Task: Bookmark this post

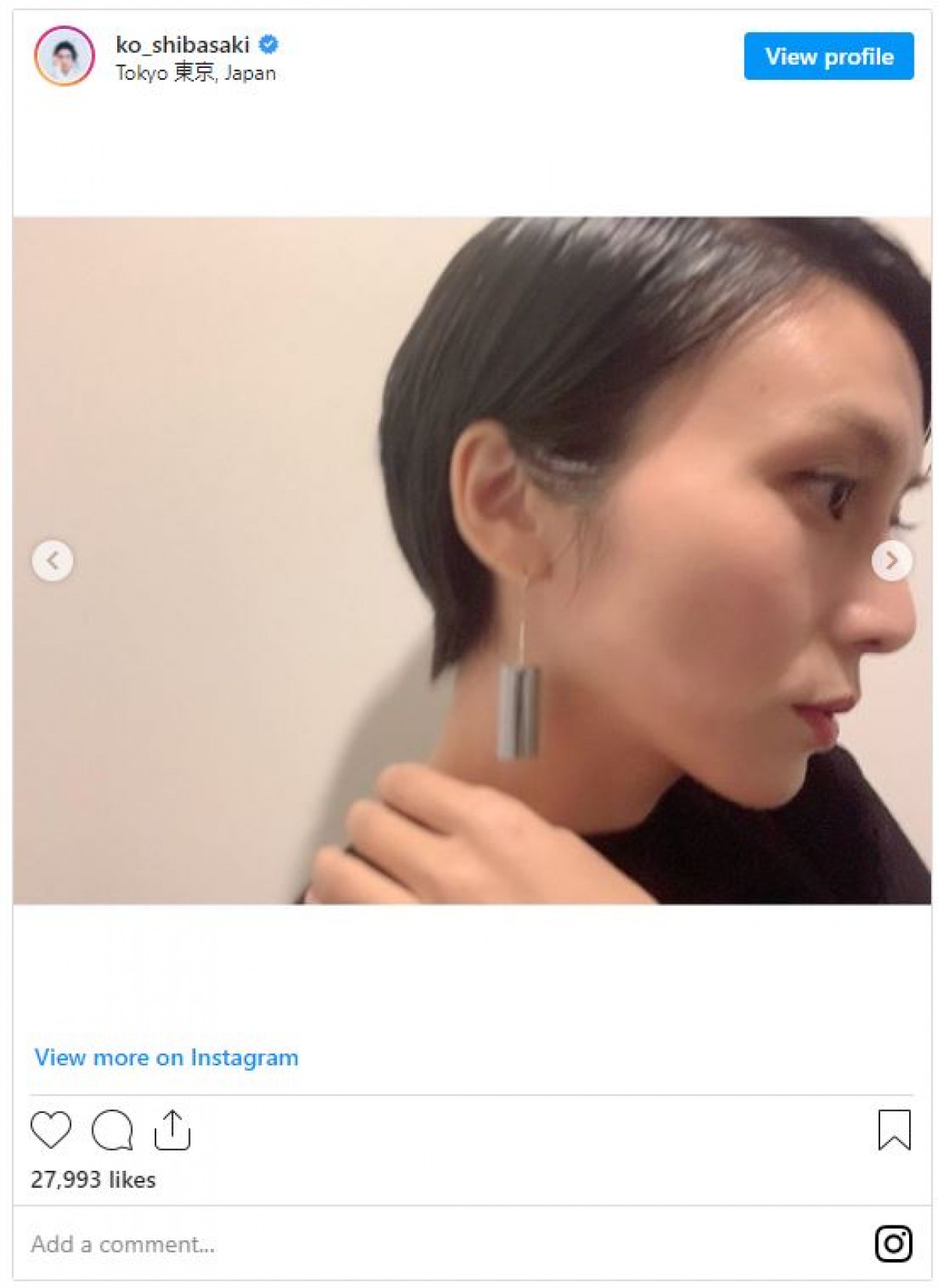Action: [893, 1130]
